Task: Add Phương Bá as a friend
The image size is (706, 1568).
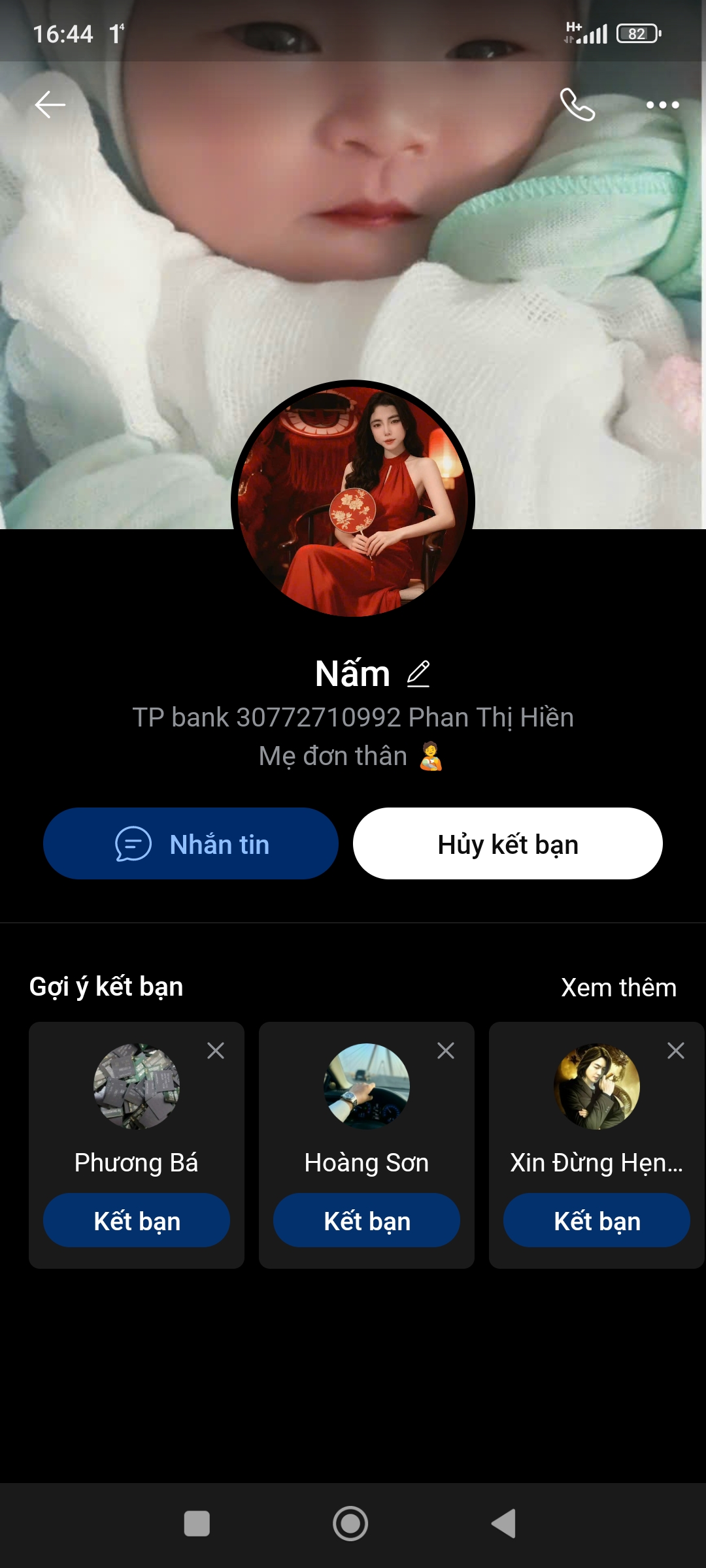Action: 137,1220
